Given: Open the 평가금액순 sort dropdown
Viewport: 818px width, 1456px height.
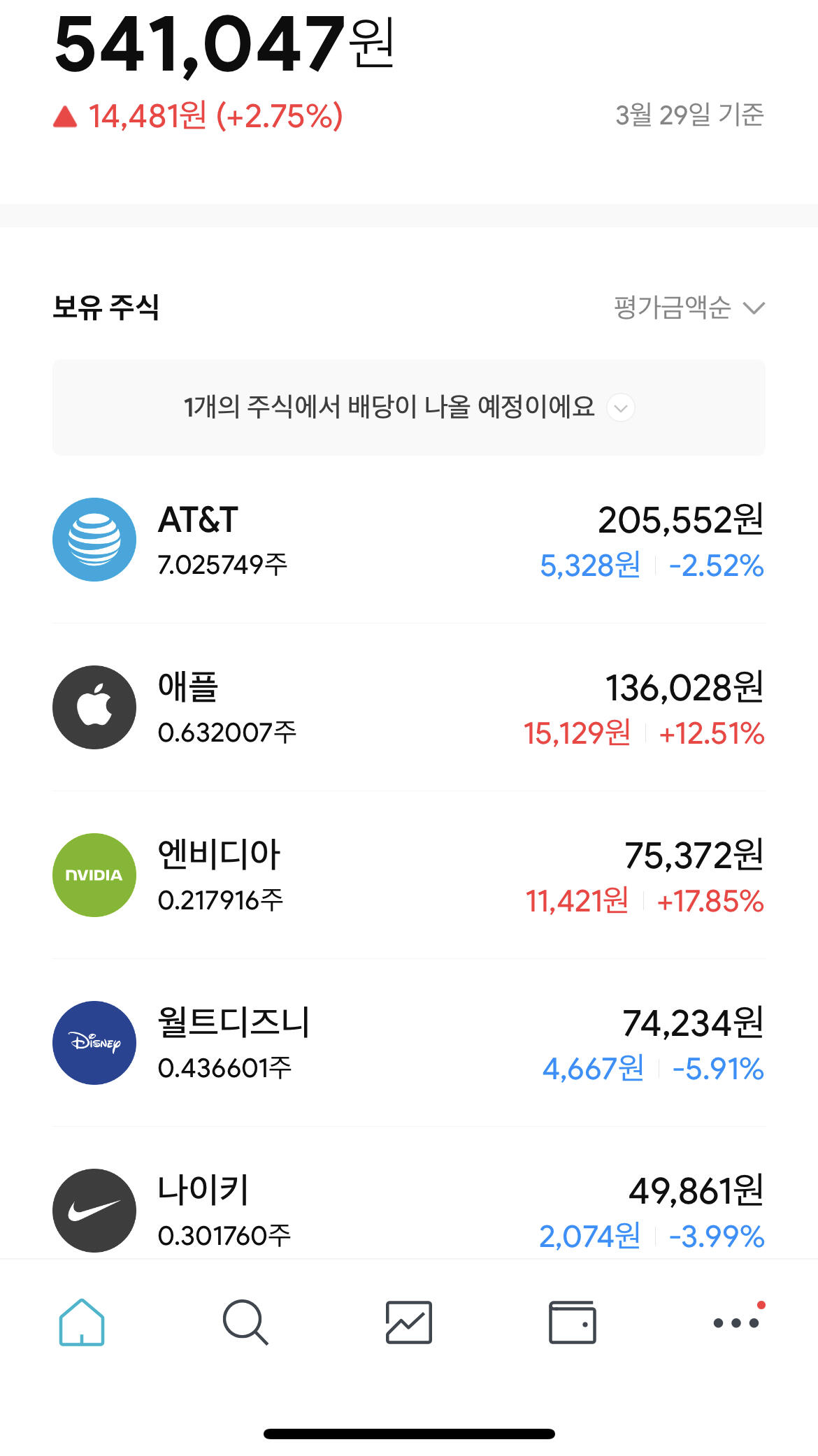Looking at the screenshot, I should 689,308.
